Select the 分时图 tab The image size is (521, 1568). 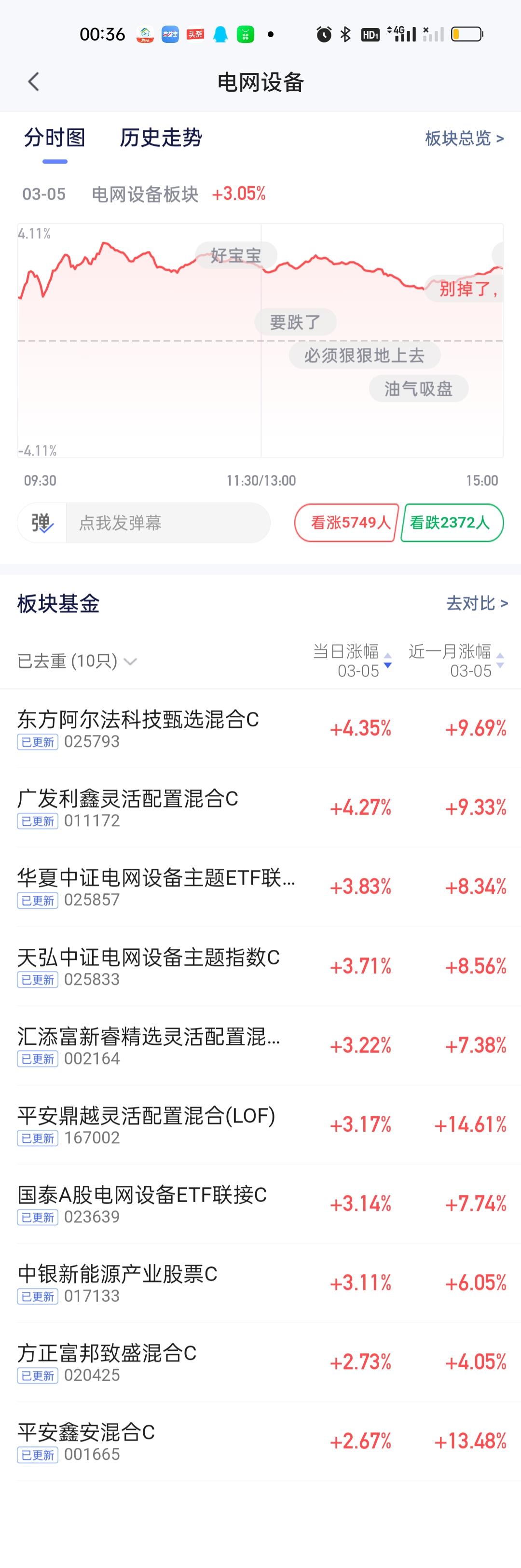[x=55, y=138]
